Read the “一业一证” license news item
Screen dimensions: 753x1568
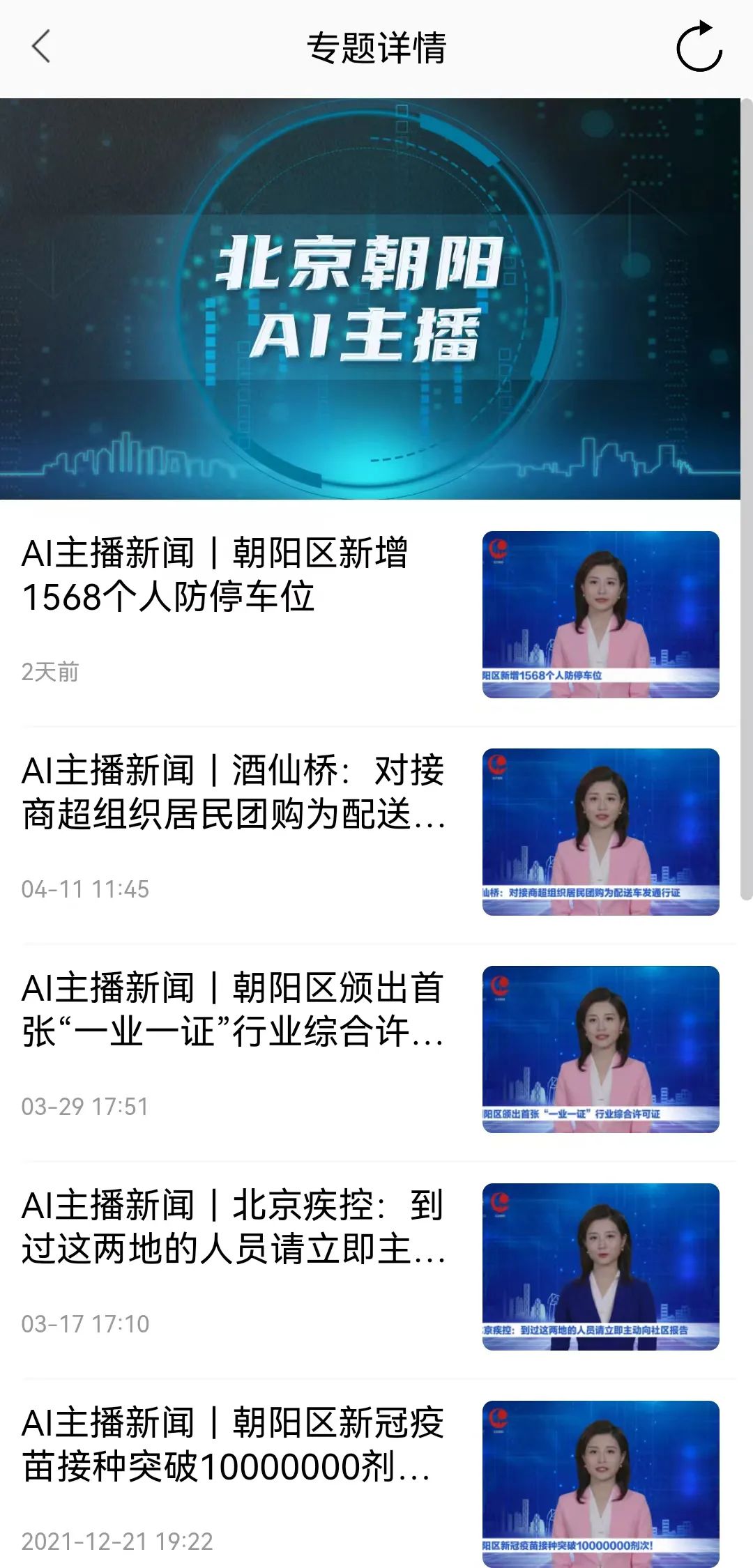[x=234, y=1010]
